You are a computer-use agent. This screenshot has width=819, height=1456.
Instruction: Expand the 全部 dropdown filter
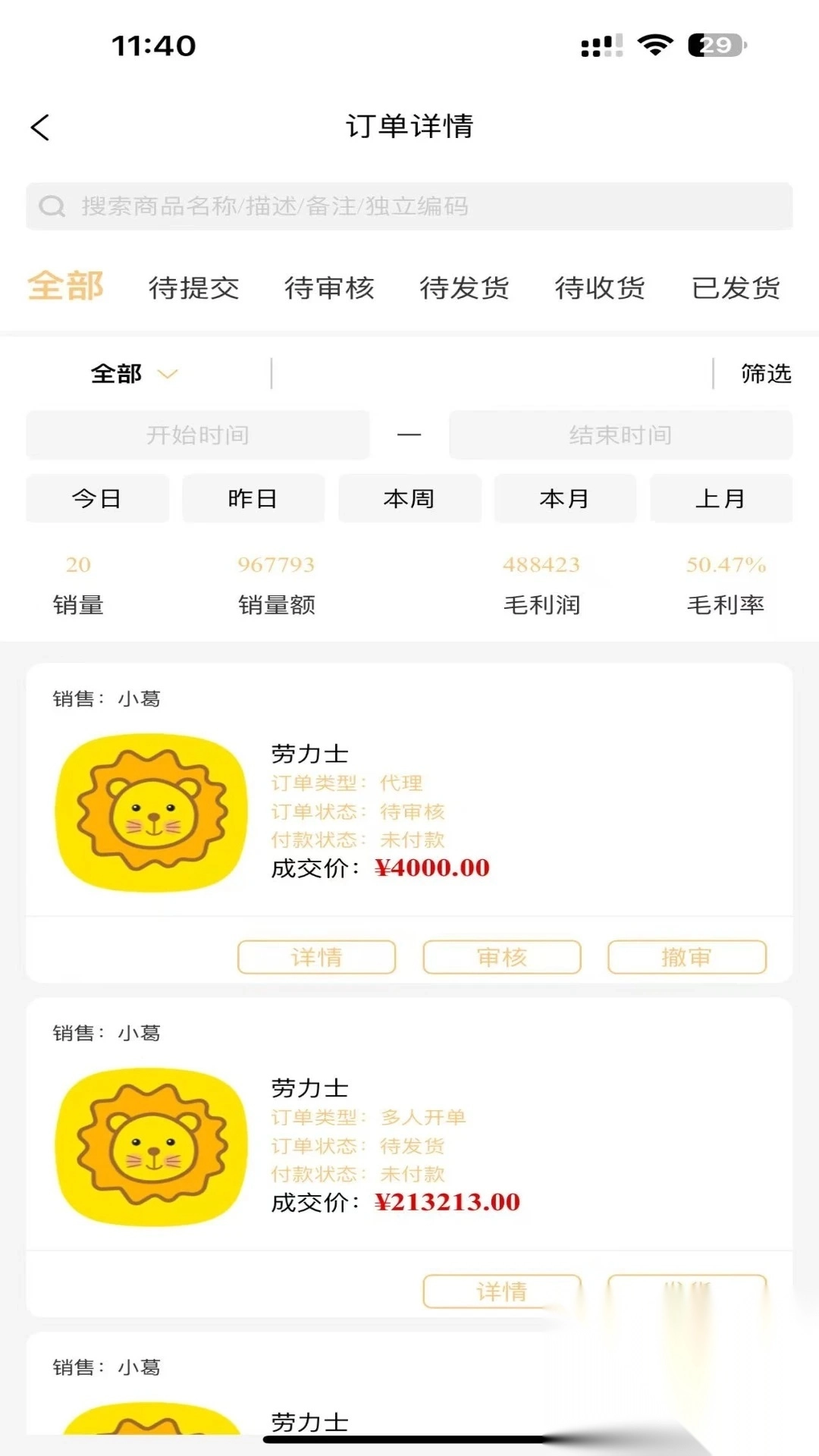[133, 374]
